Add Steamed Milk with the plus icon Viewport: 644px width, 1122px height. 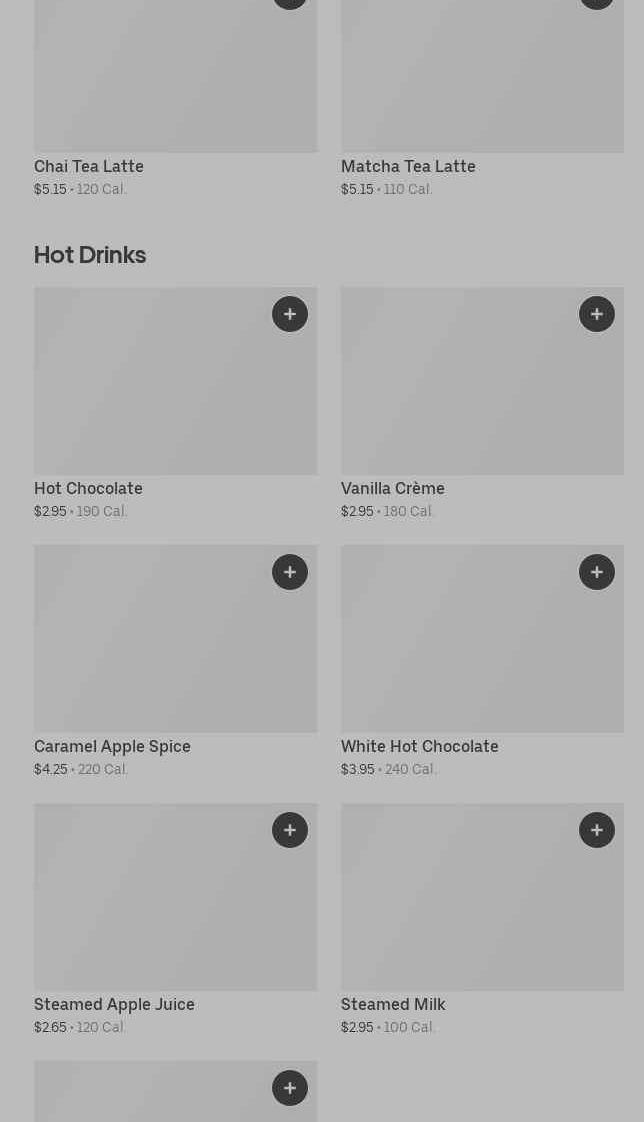(597, 830)
